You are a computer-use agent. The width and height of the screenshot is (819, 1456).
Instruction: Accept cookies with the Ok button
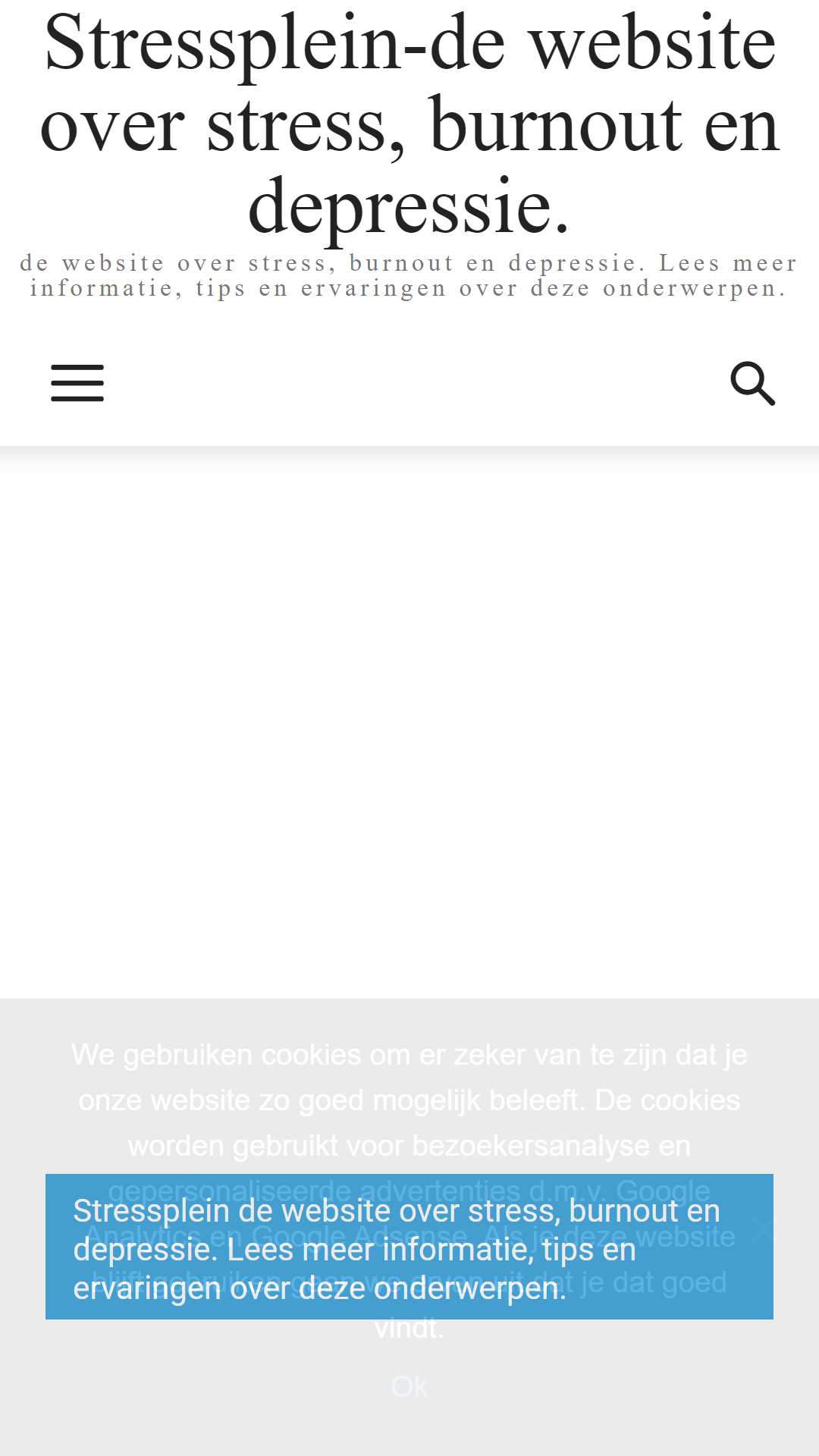[x=409, y=1387]
